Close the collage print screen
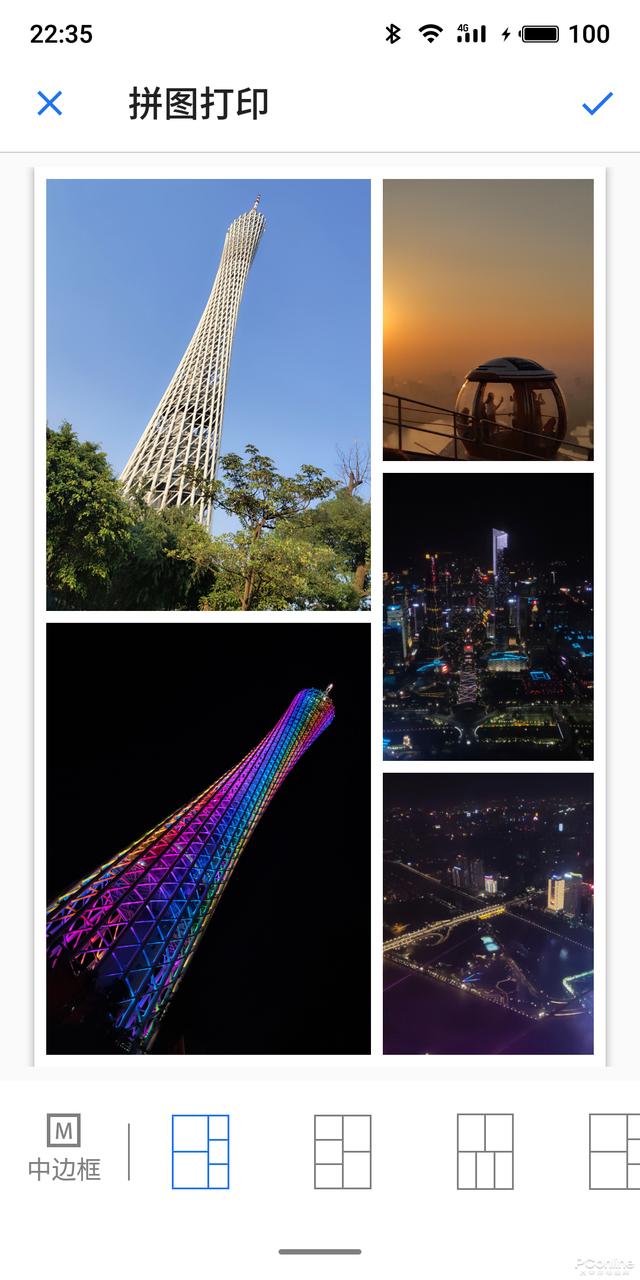The image size is (640, 1280). [50, 103]
